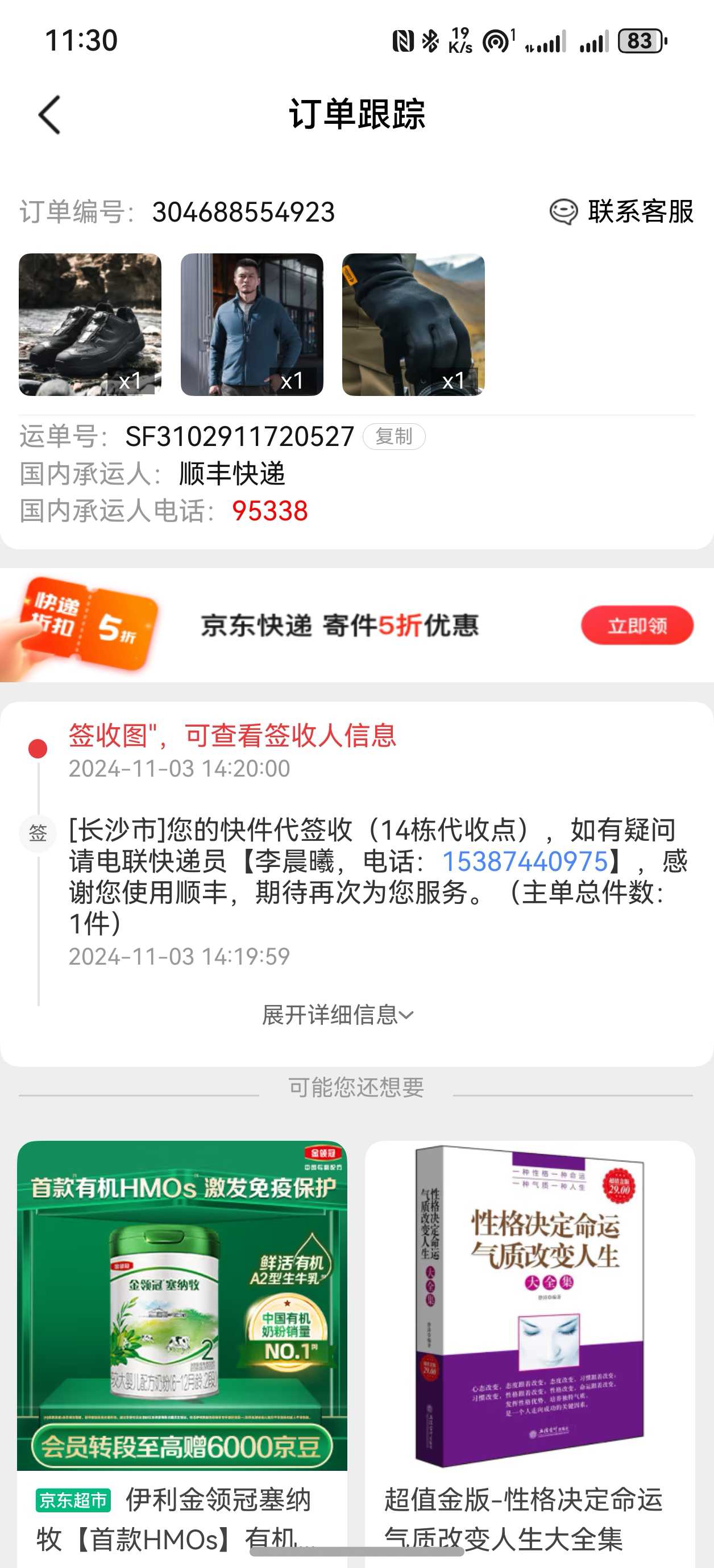714x1568 pixels.
Task: Copy the waybill number with 复制
Action: point(393,436)
